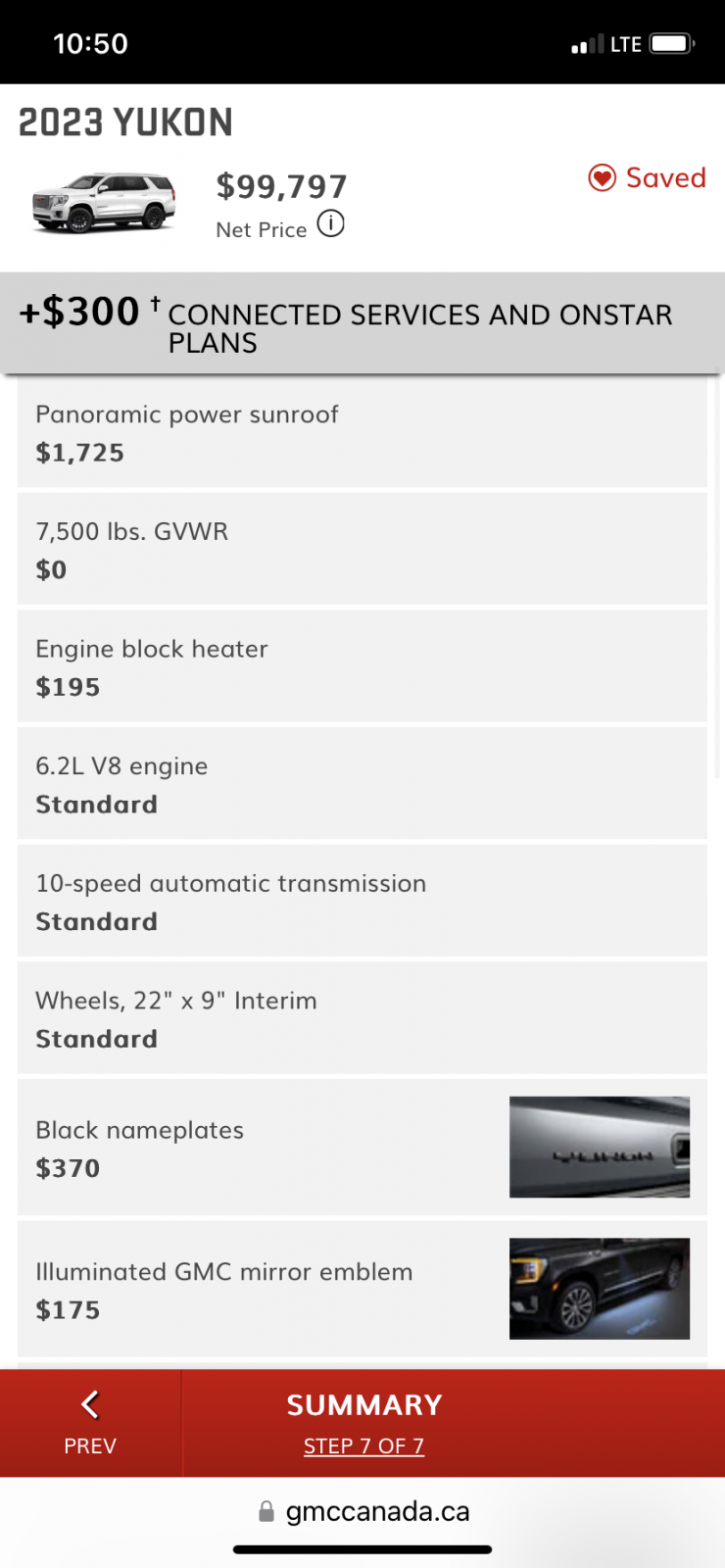Tap the Yukon vehicle image

click(x=104, y=203)
